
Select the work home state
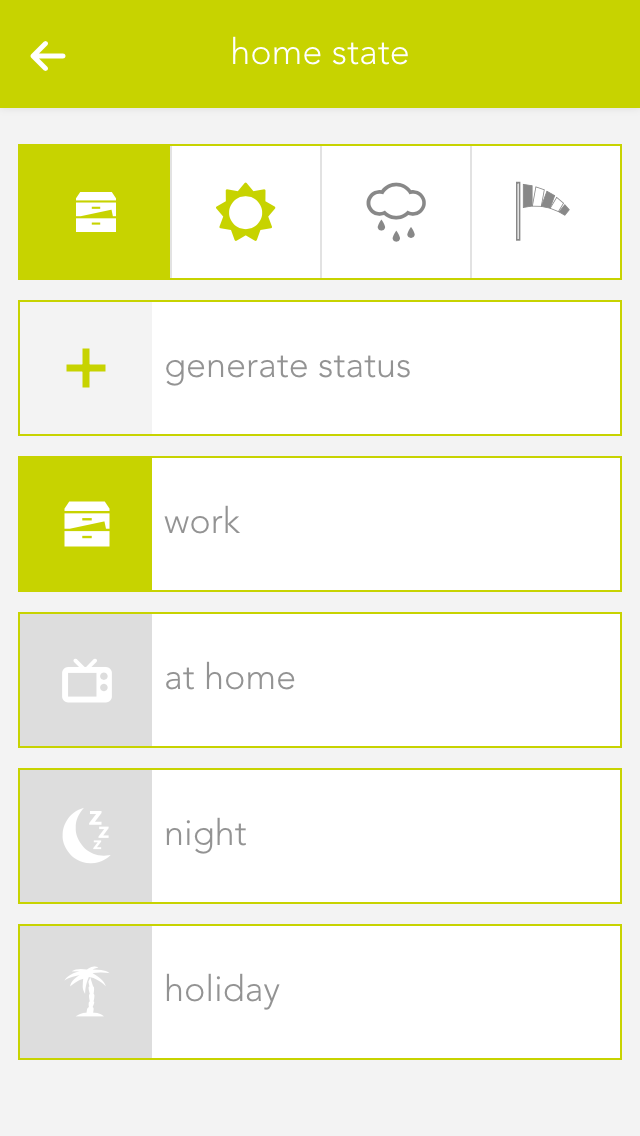click(x=320, y=524)
